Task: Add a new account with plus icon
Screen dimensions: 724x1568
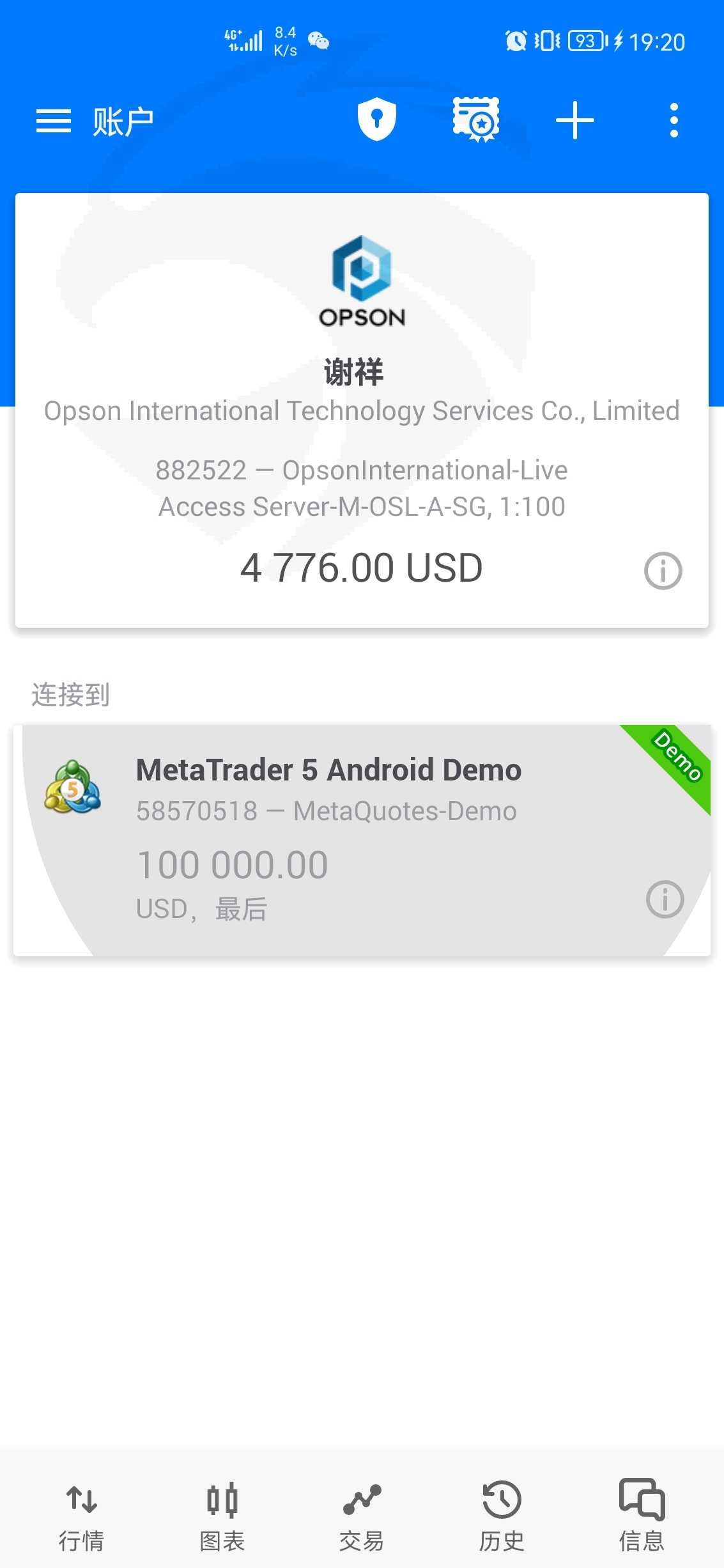Action: pos(574,120)
